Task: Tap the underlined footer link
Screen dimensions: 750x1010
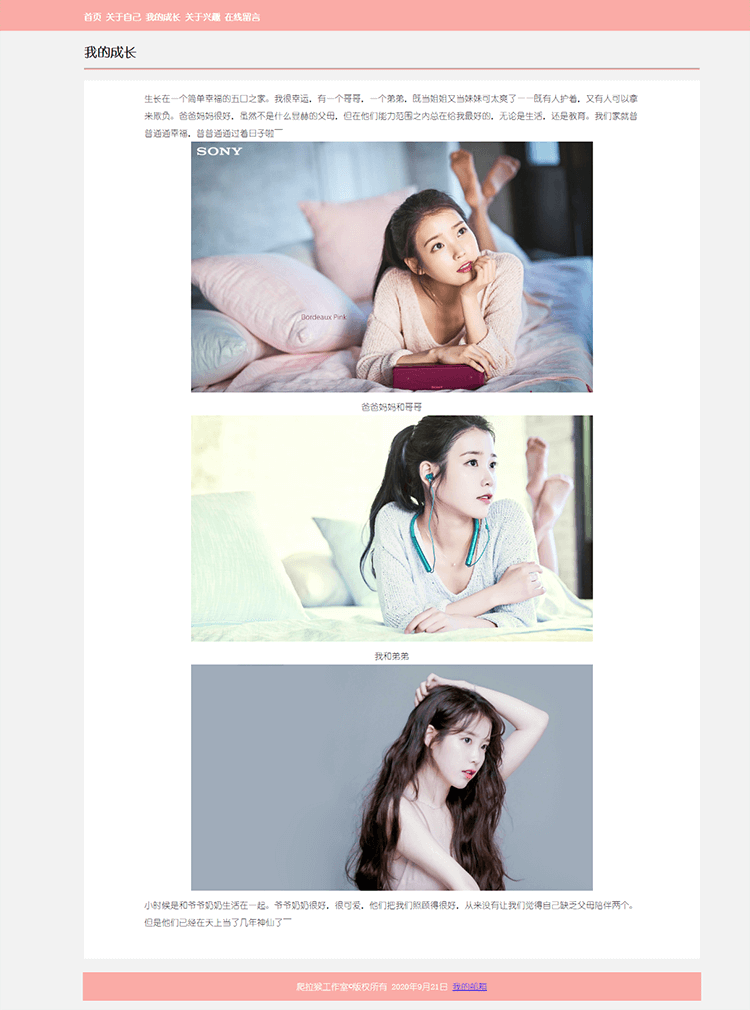Action: [x=469, y=987]
